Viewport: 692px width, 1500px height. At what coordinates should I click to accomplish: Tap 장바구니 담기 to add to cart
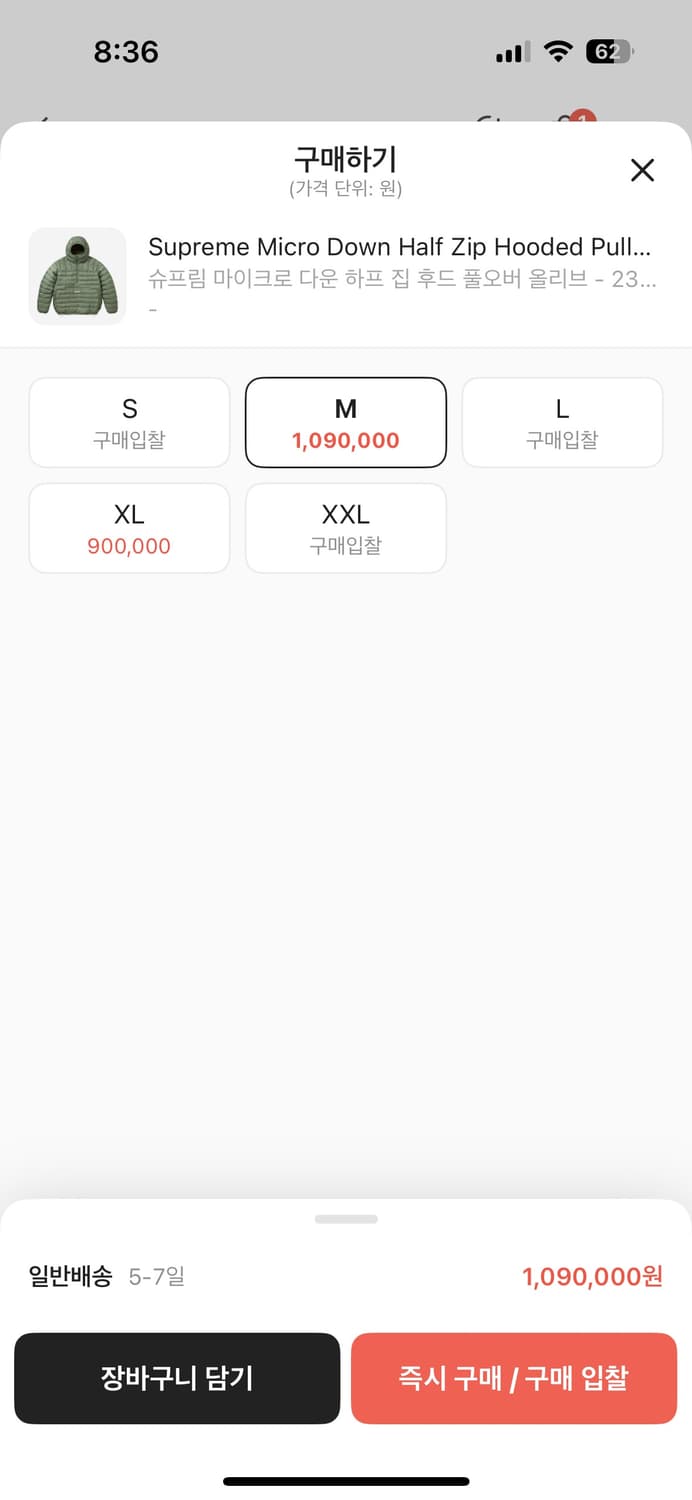click(177, 1378)
